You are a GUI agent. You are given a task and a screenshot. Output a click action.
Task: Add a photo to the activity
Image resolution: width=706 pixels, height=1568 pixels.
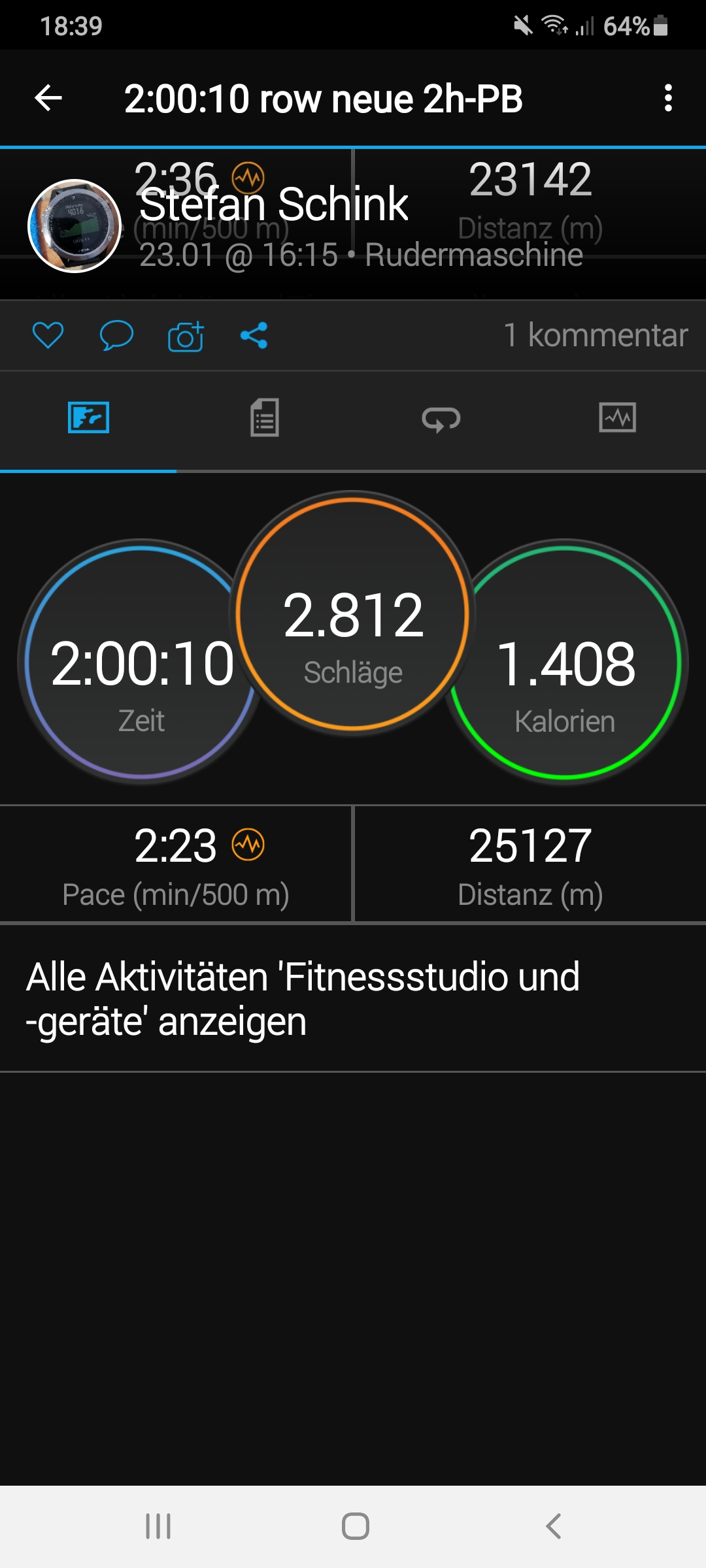186,336
